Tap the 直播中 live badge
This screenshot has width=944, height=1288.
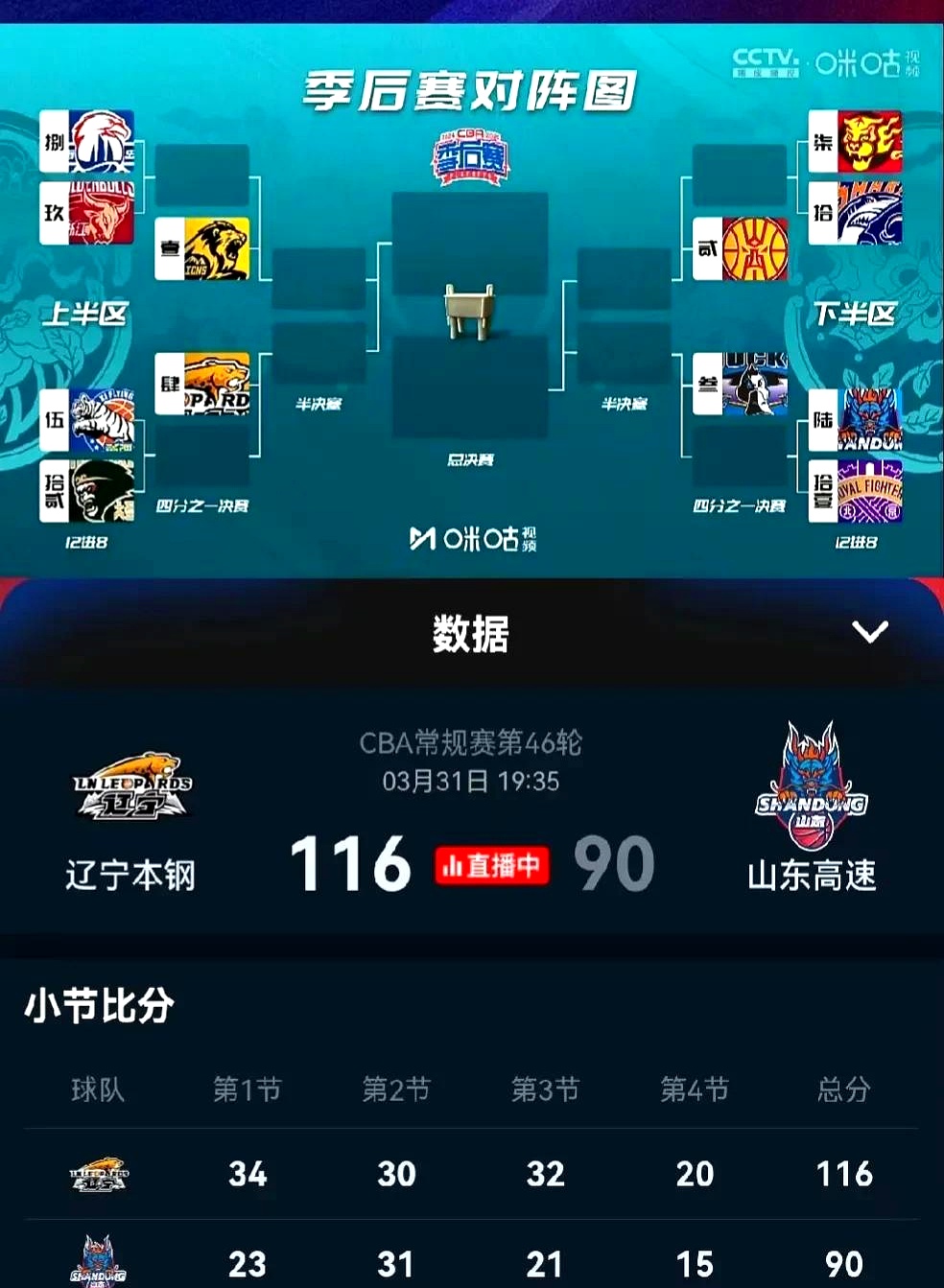tap(491, 866)
